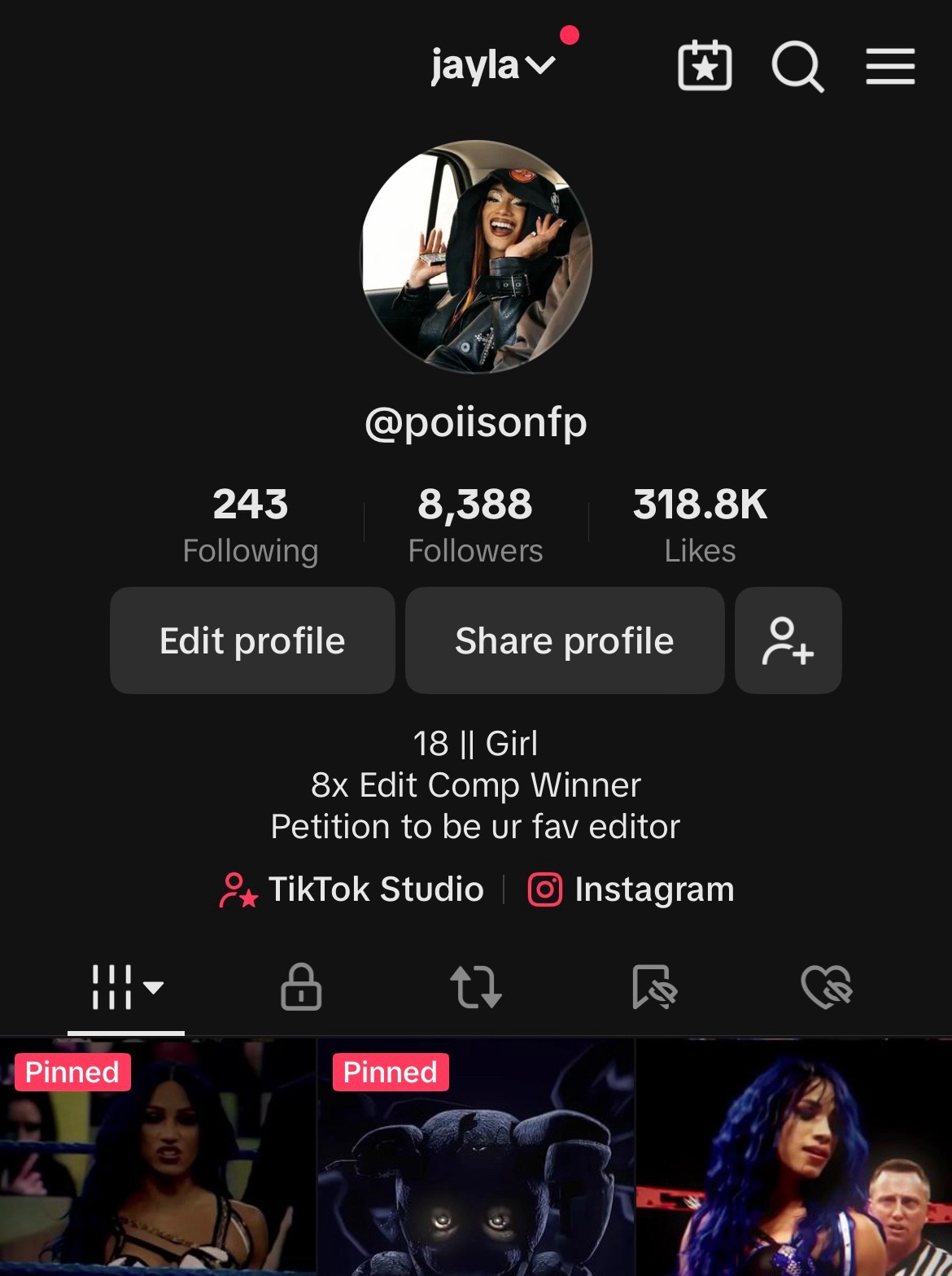Image resolution: width=952 pixels, height=1276 pixels.
Task: Tap Share profile
Action: [565, 640]
